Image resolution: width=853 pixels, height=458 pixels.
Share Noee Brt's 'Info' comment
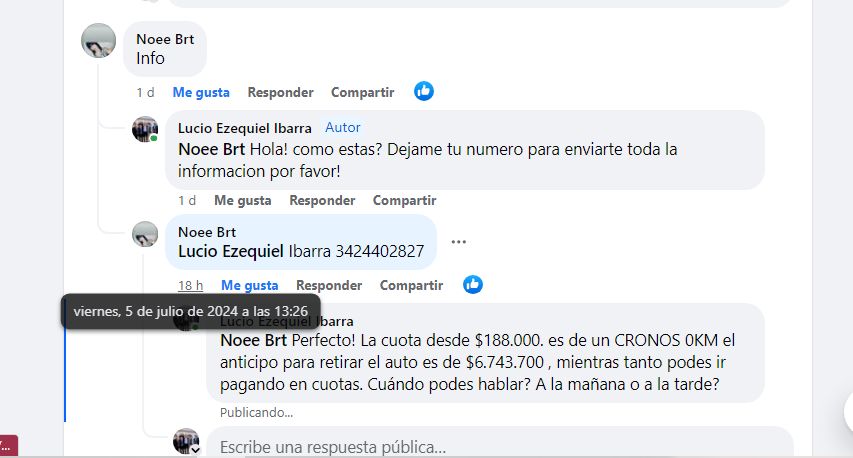pos(362,92)
